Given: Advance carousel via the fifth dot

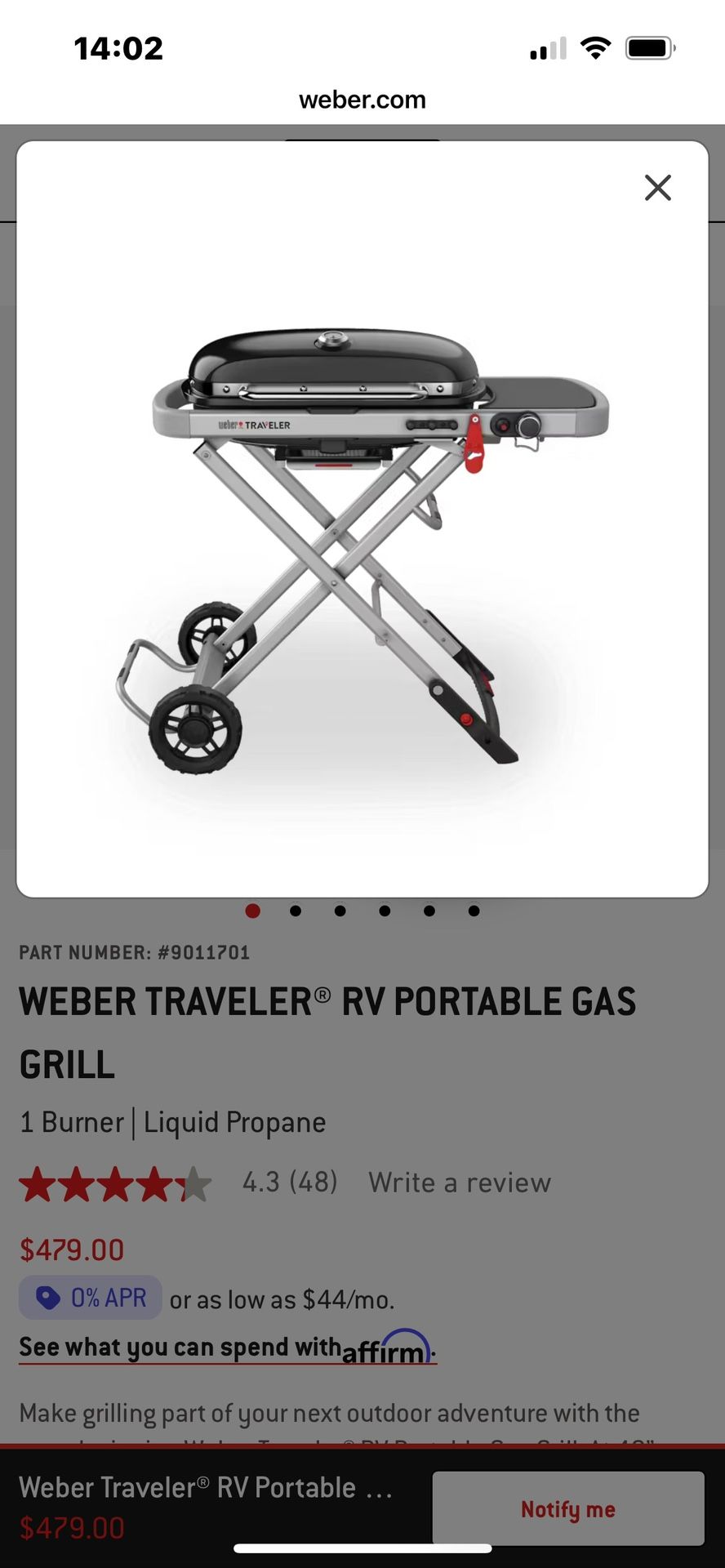Looking at the screenshot, I should tap(429, 911).
